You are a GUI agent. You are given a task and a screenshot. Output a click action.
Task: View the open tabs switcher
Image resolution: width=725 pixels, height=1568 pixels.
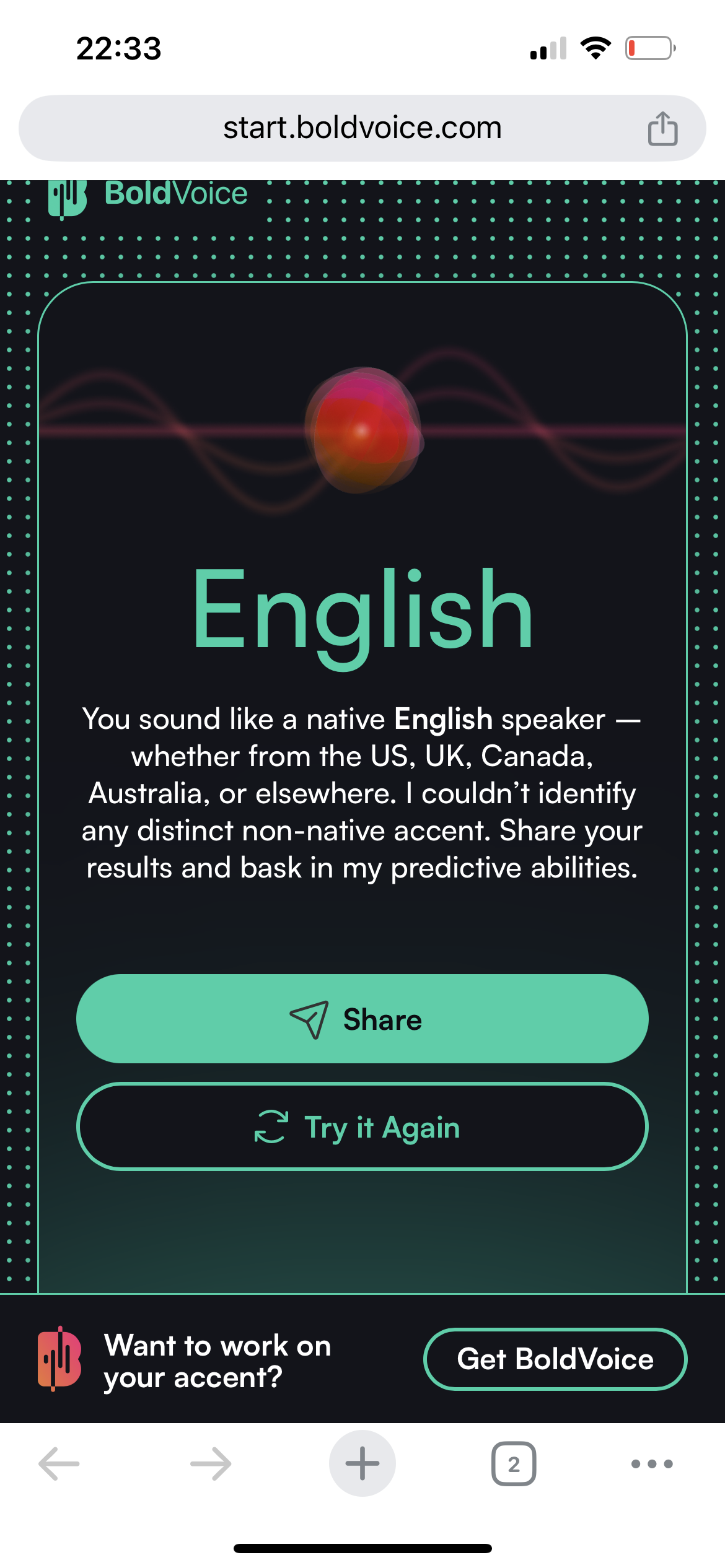[x=514, y=1464]
